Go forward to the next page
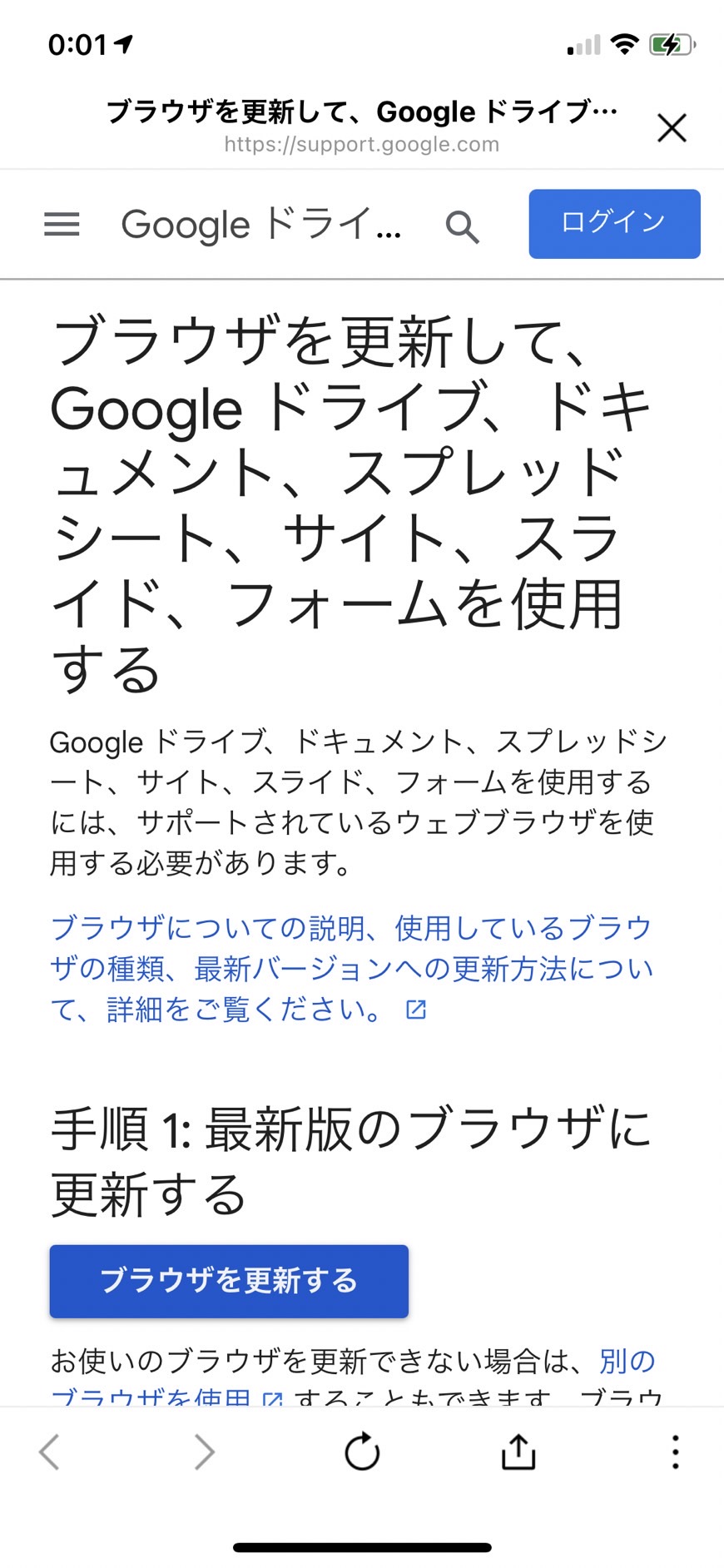Image resolution: width=724 pixels, height=1568 pixels. click(204, 1452)
